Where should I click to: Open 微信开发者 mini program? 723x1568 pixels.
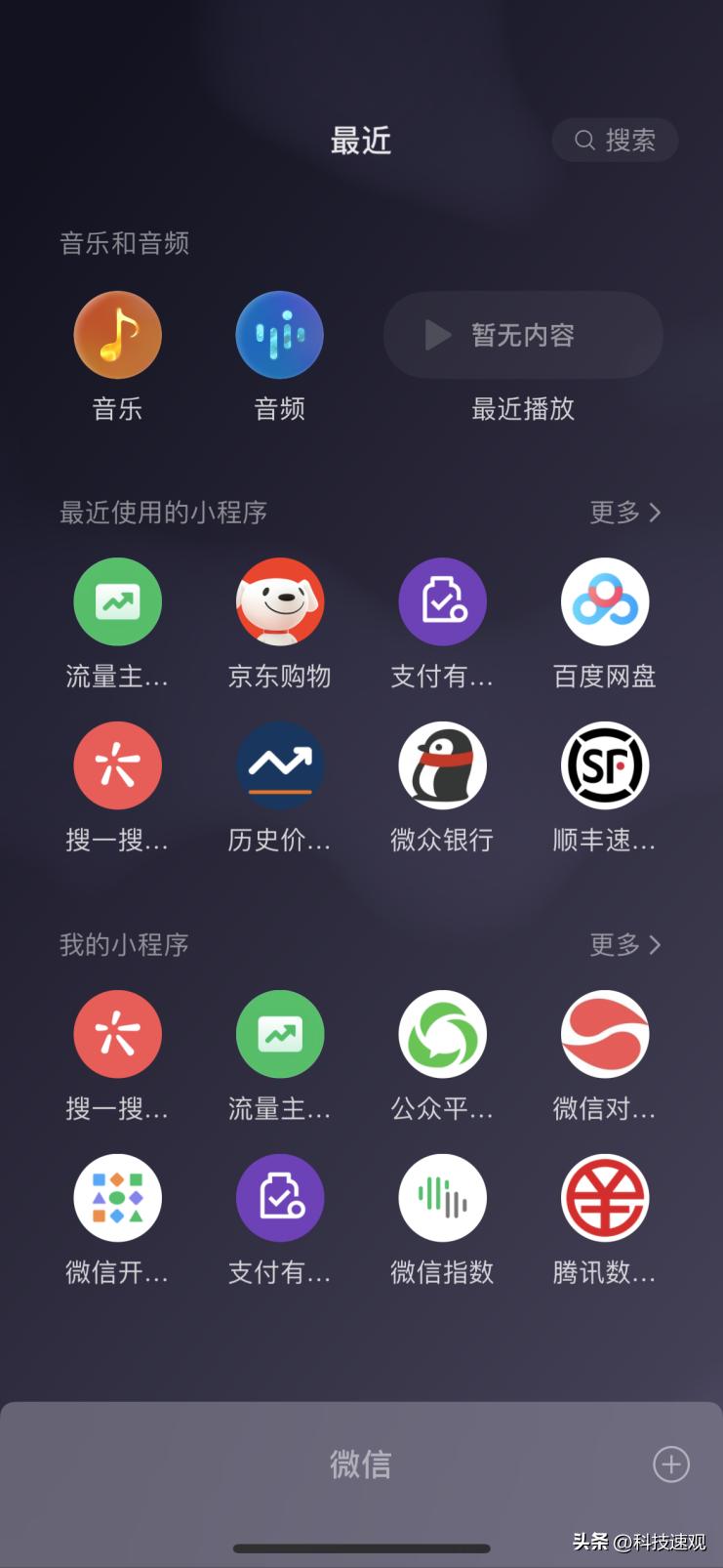point(117,1197)
